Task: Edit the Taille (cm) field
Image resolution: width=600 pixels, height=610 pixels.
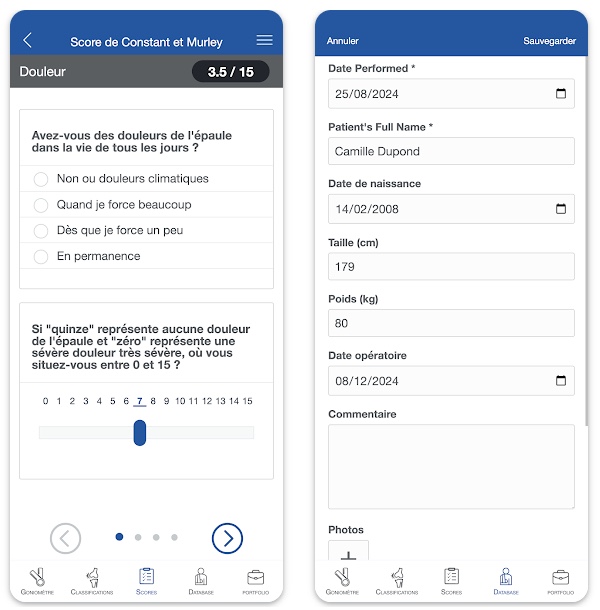Action: 451,267
